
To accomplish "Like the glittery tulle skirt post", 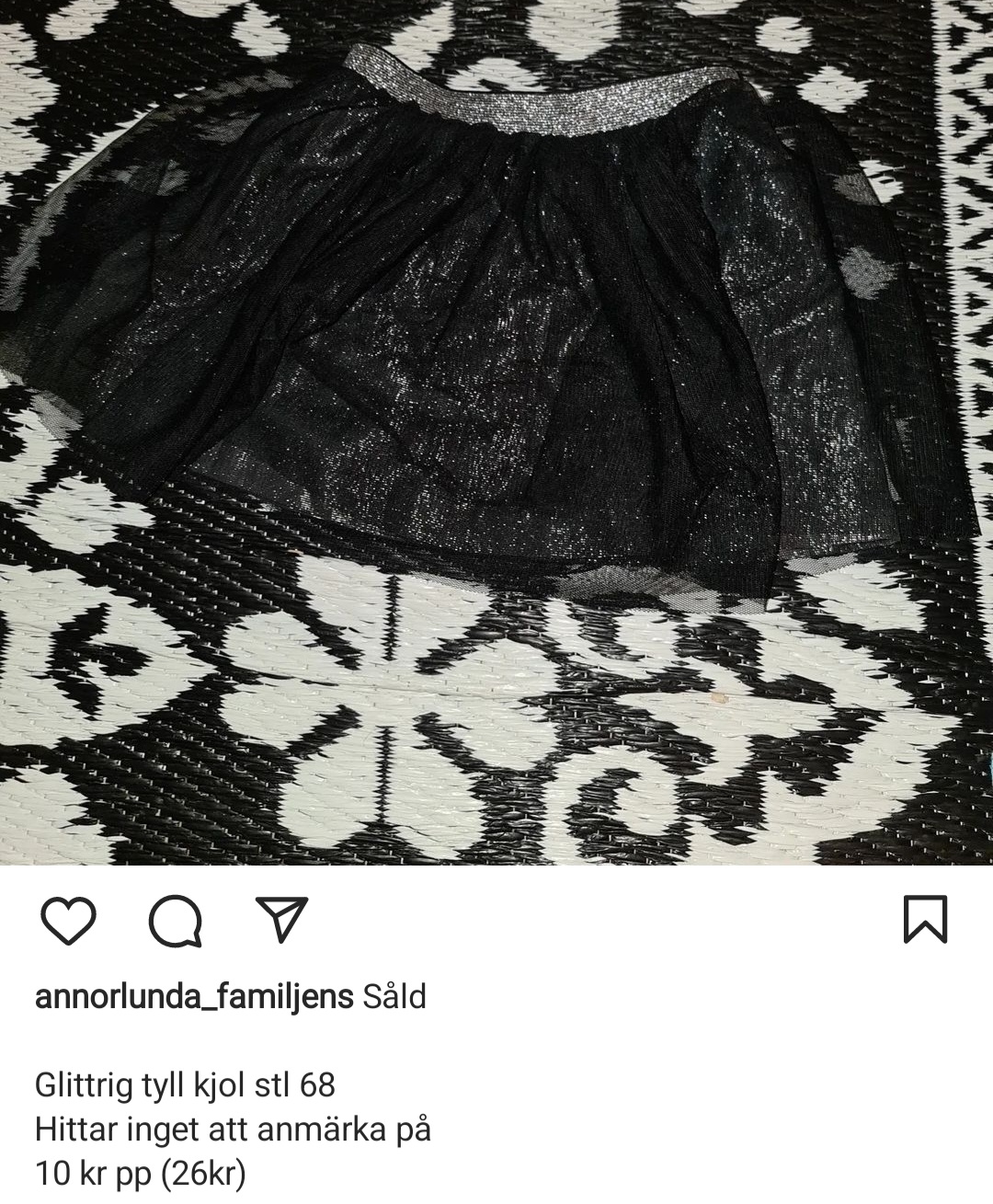I will click(x=69, y=921).
